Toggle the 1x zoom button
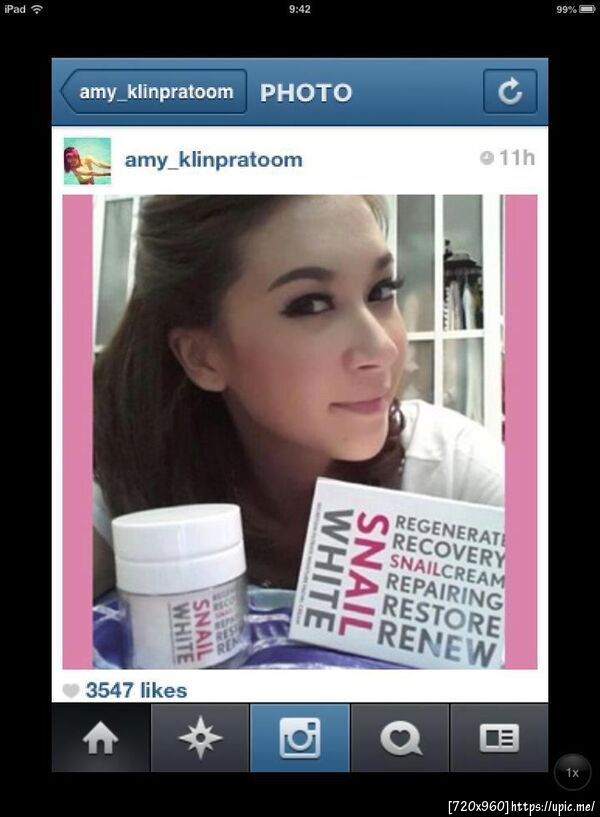Image resolution: width=600 pixels, height=817 pixels. click(572, 772)
